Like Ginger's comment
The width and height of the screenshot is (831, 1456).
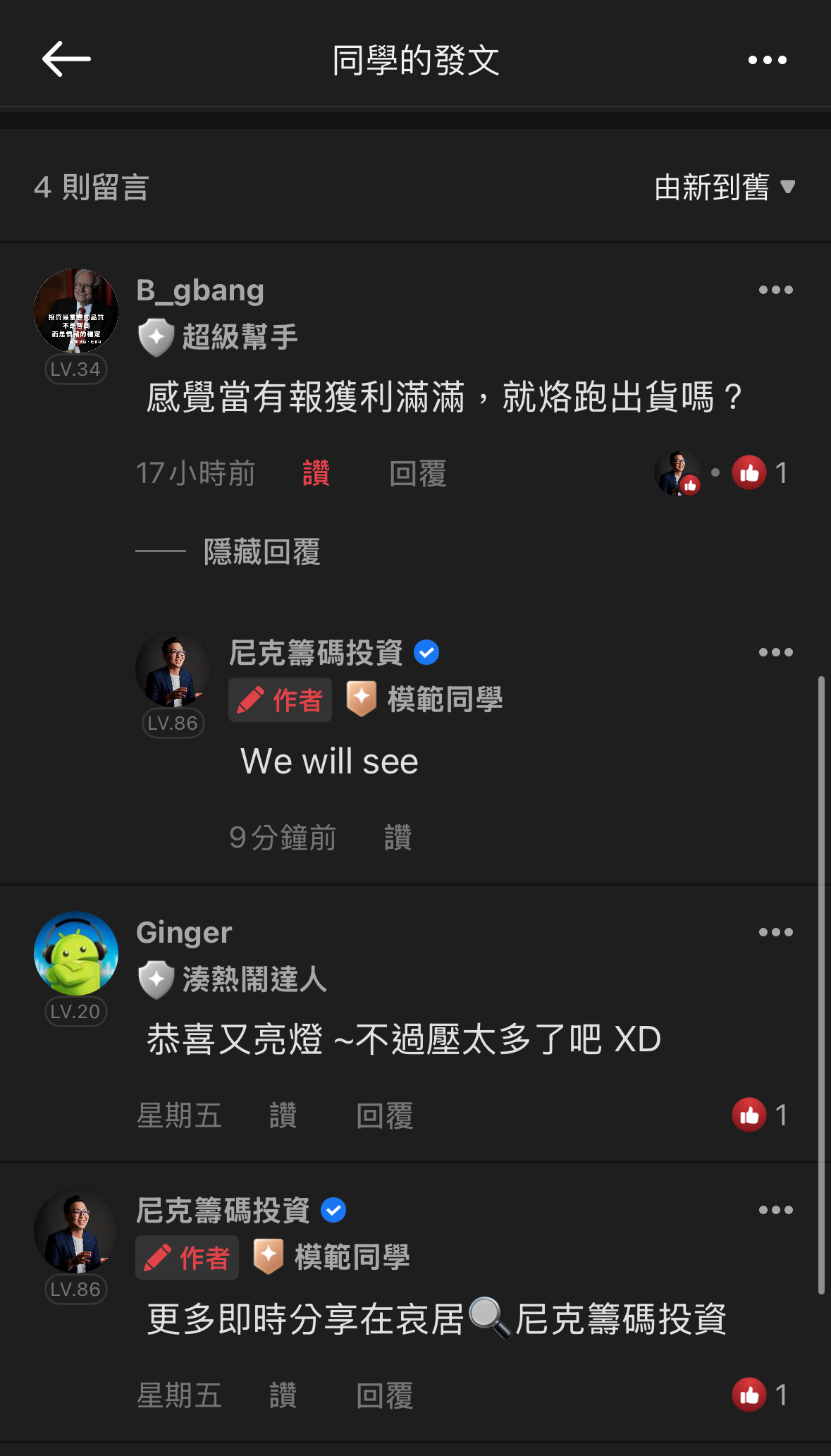pos(283,1115)
